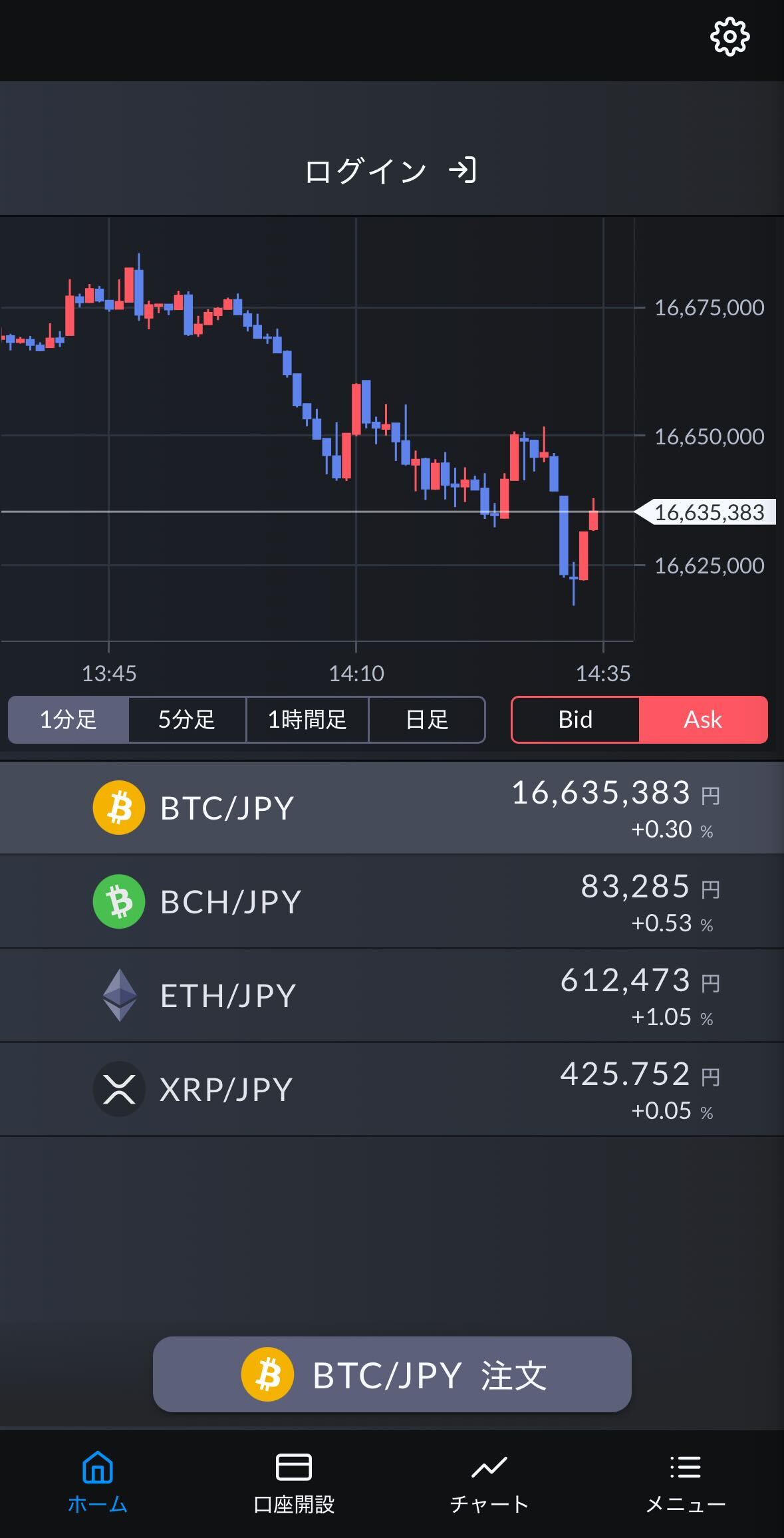Select the 1分足 chart interval
Viewport: 784px width, 1538px height.
68,719
